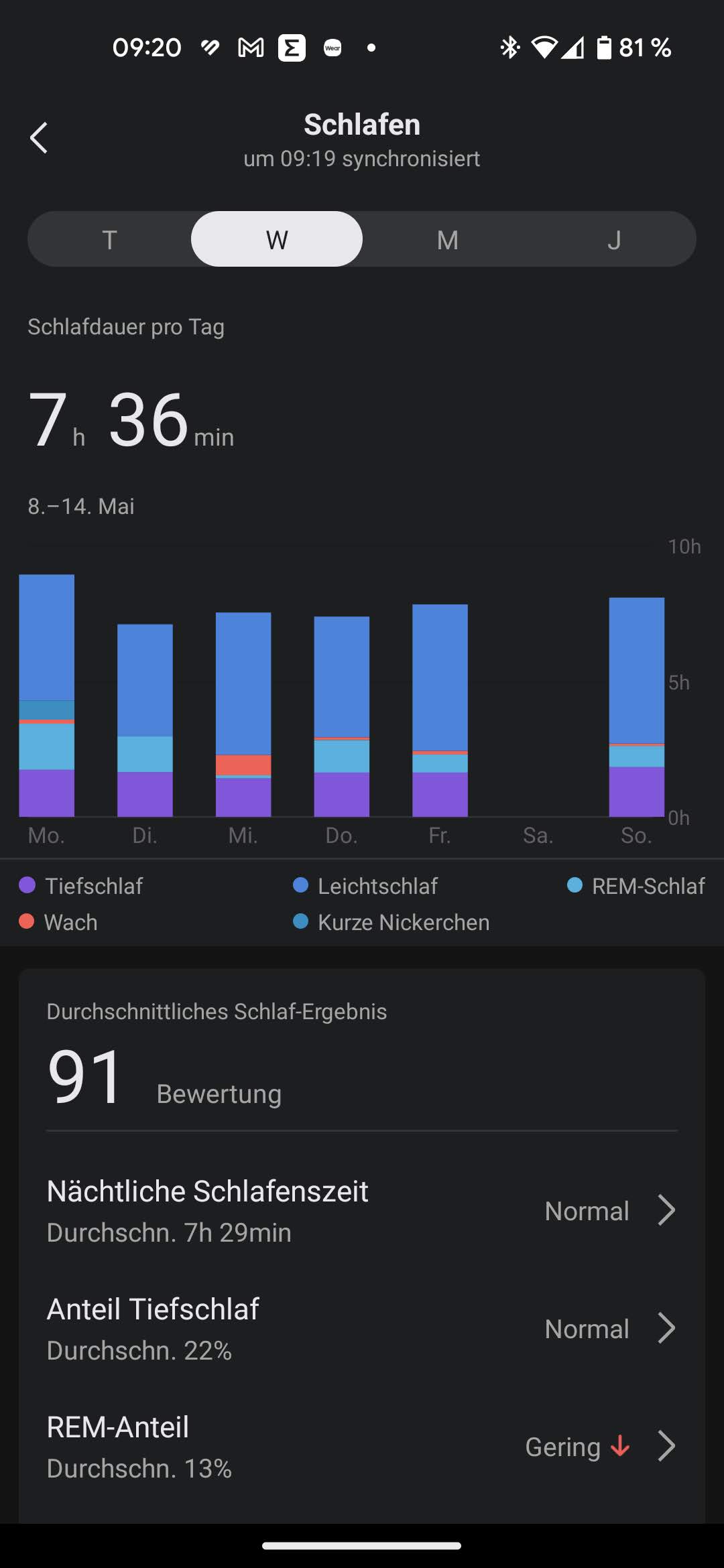Open REM-Anteil details
Screen dimensions: 724x1568
click(362, 1446)
